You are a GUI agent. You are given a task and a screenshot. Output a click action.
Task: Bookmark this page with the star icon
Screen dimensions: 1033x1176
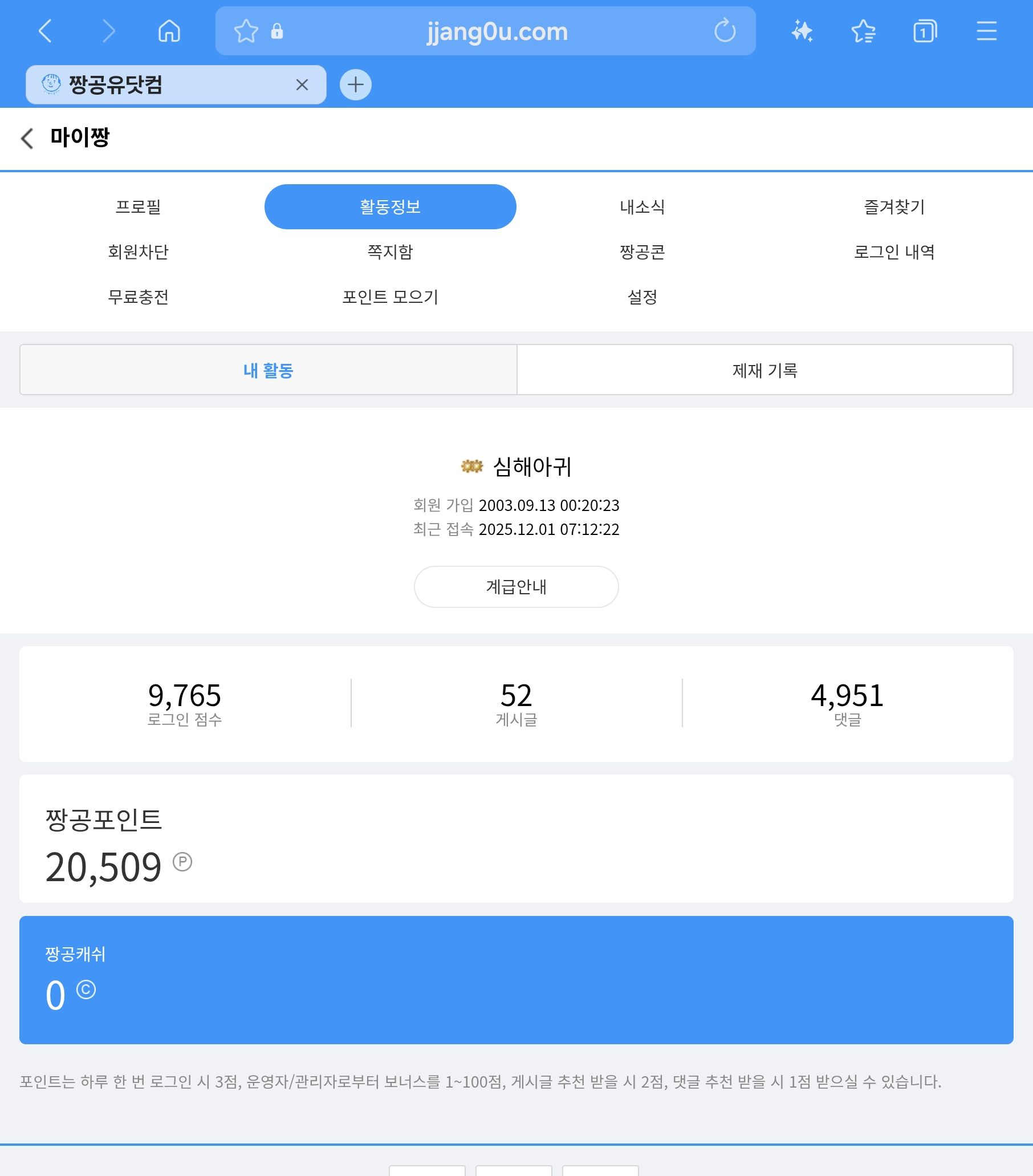[x=246, y=31]
